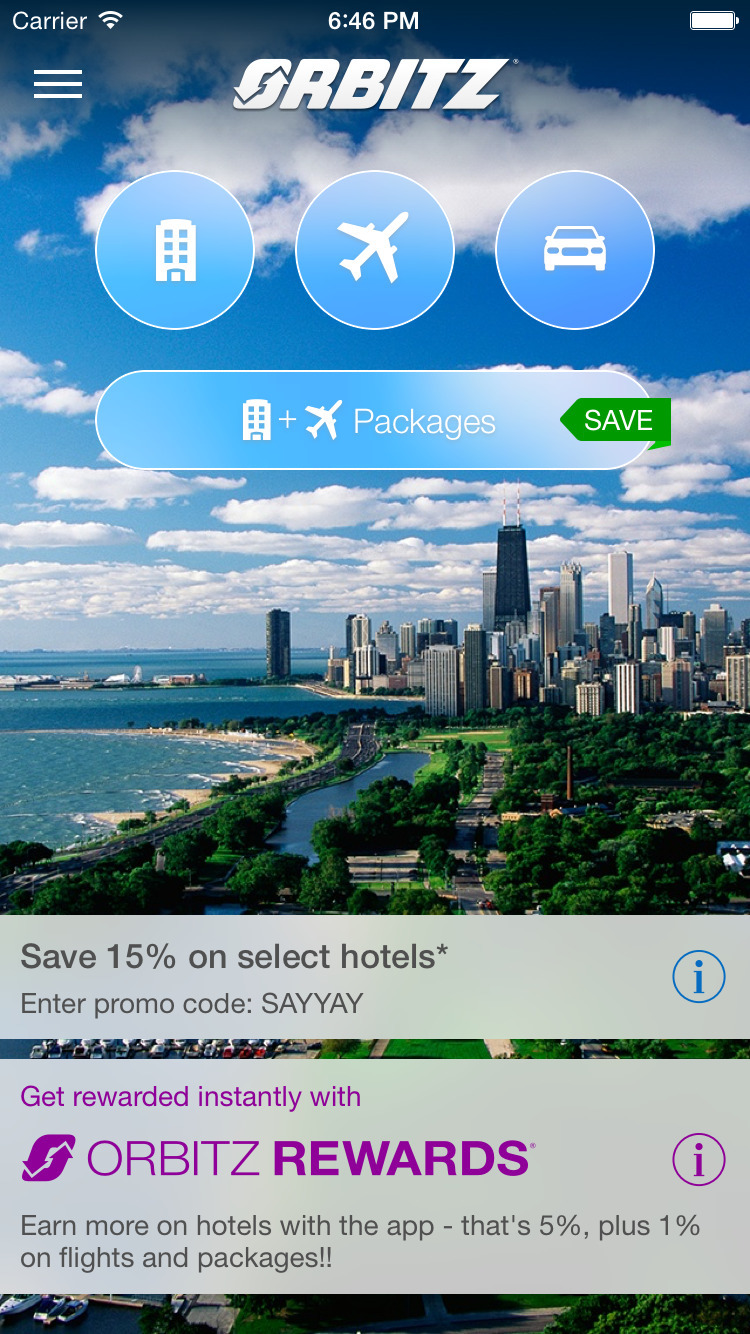Search for hotels

click(175, 250)
